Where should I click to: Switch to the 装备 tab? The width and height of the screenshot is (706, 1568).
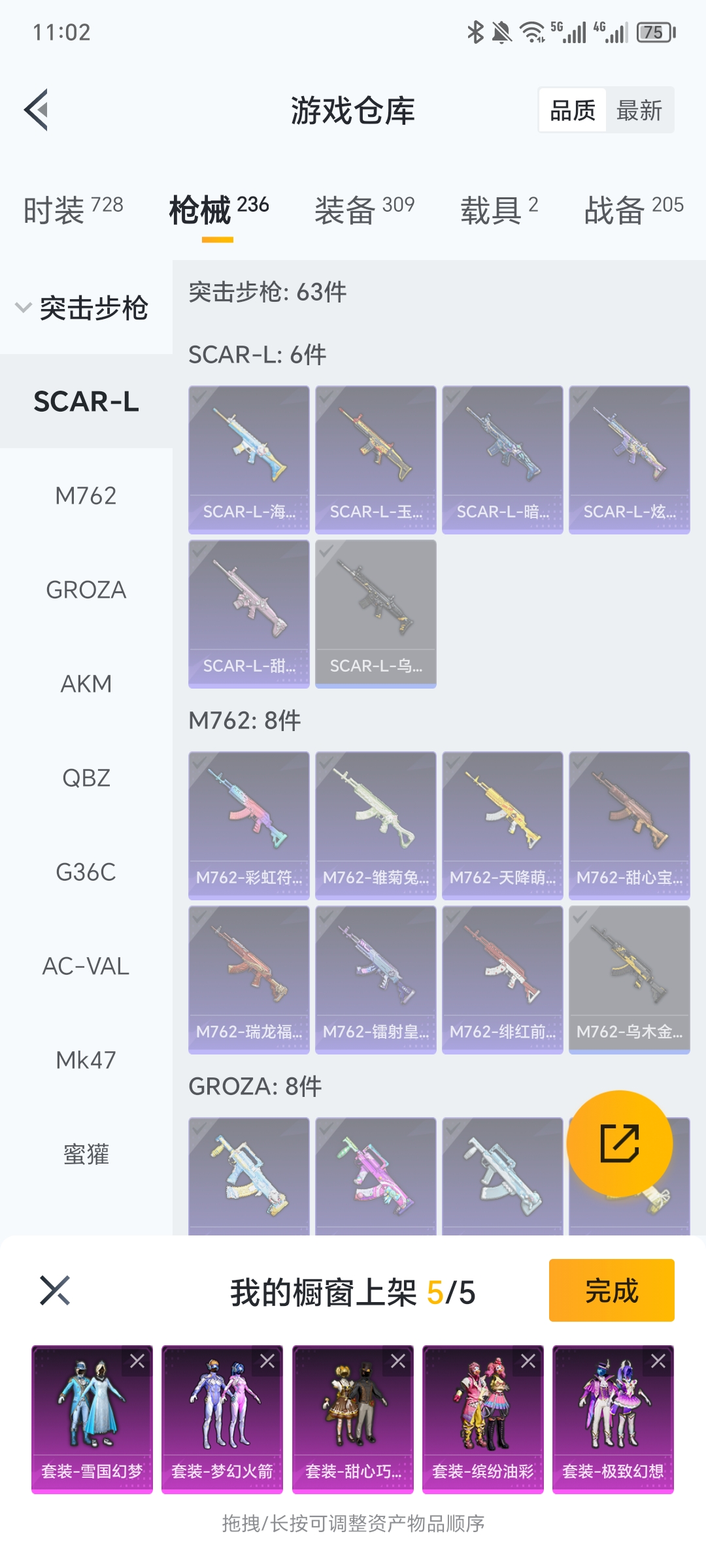point(364,210)
